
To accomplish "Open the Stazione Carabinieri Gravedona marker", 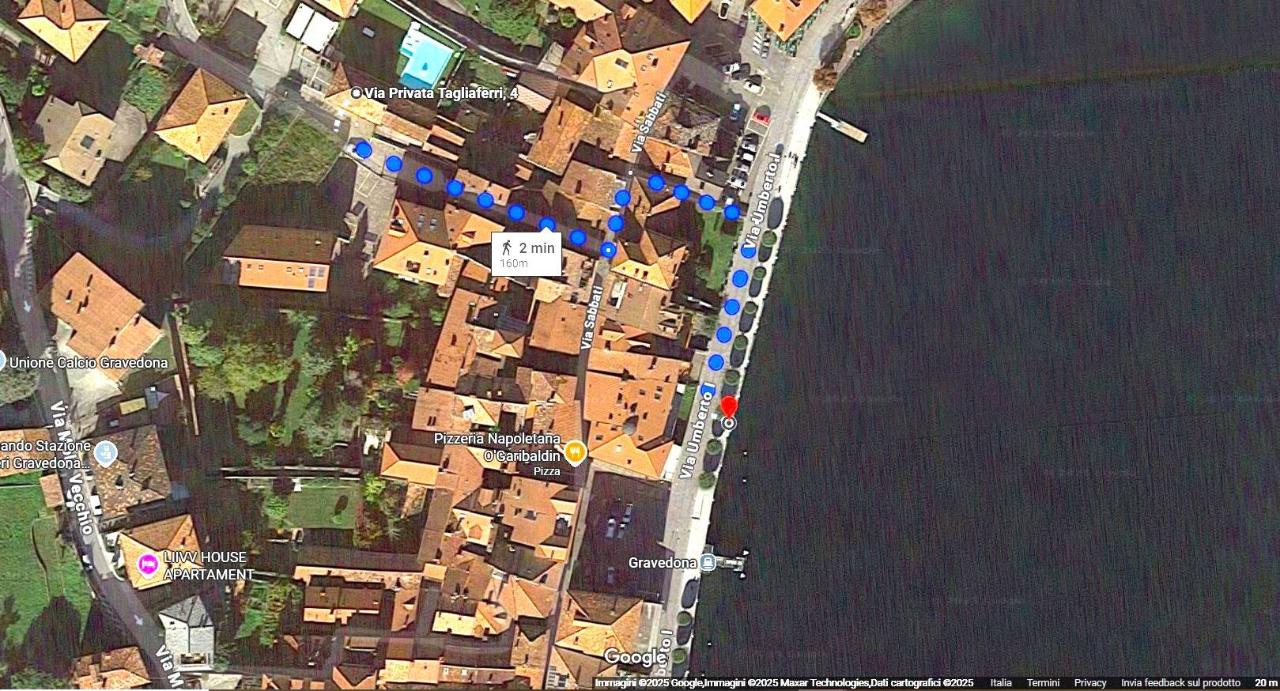I will [x=106, y=453].
